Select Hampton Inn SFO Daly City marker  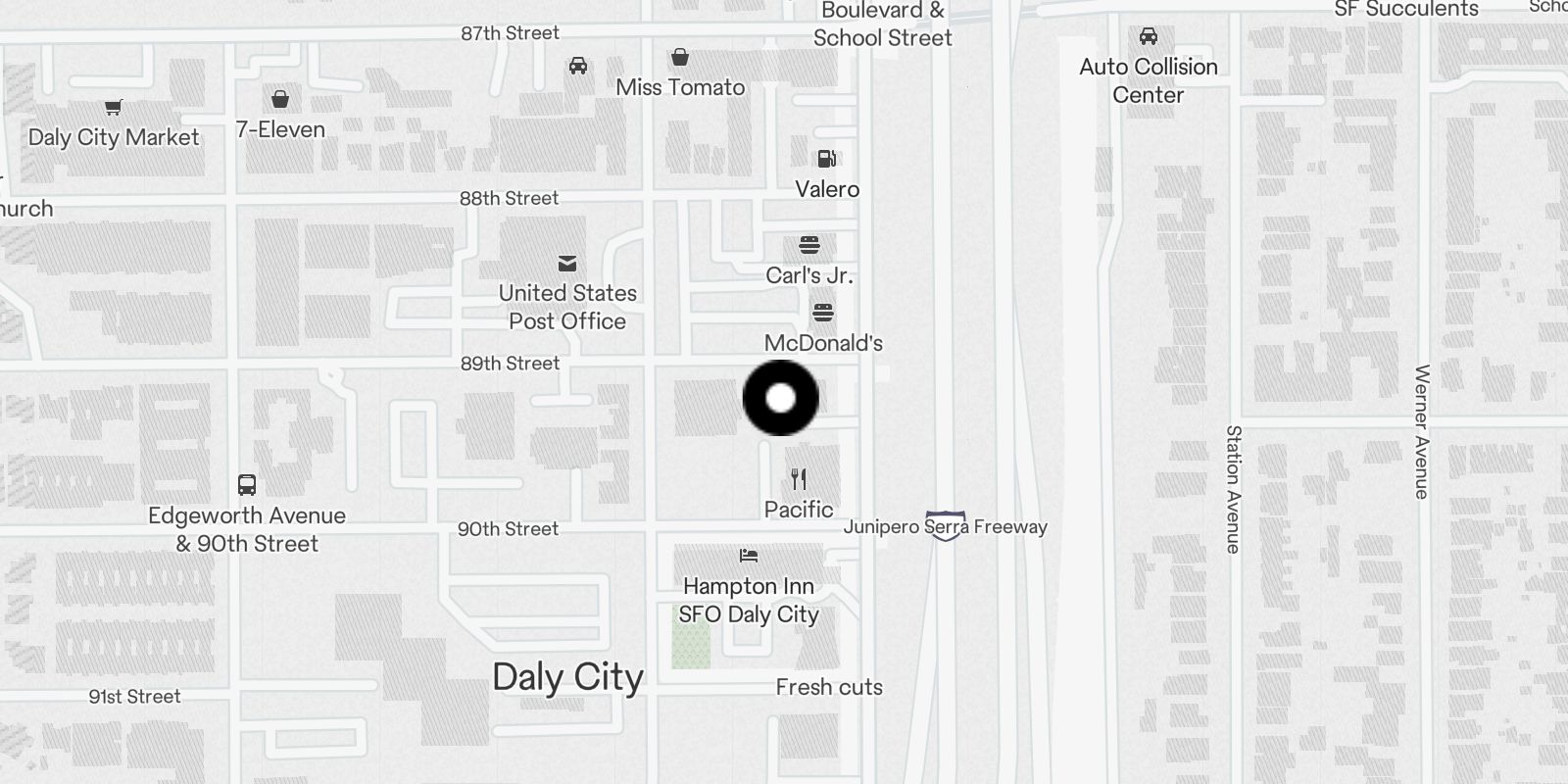point(749,556)
